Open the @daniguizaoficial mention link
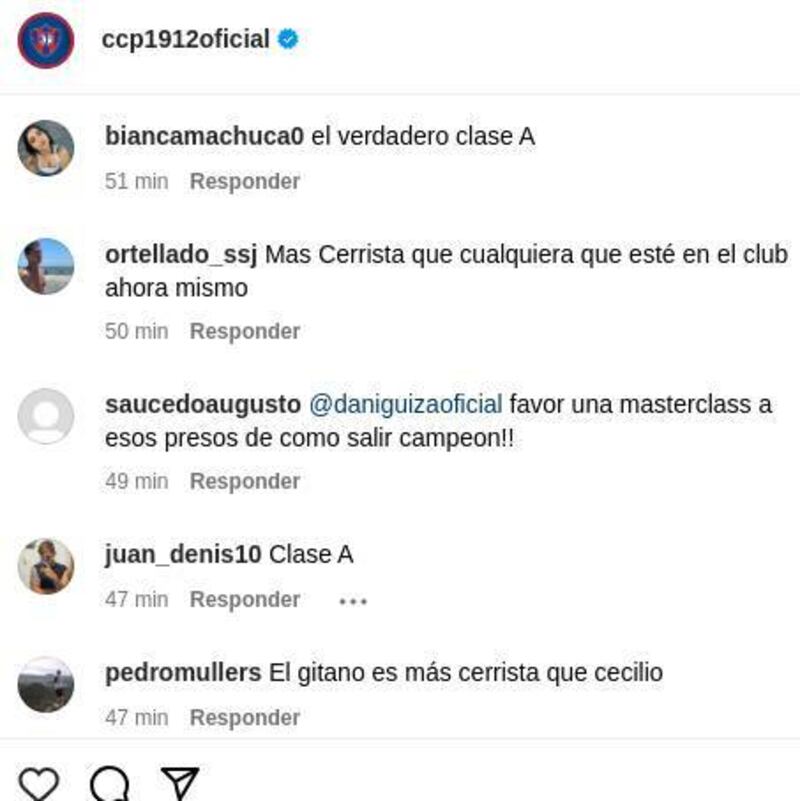Image resolution: width=800 pixels, height=801 pixels. pyautogui.click(x=405, y=405)
